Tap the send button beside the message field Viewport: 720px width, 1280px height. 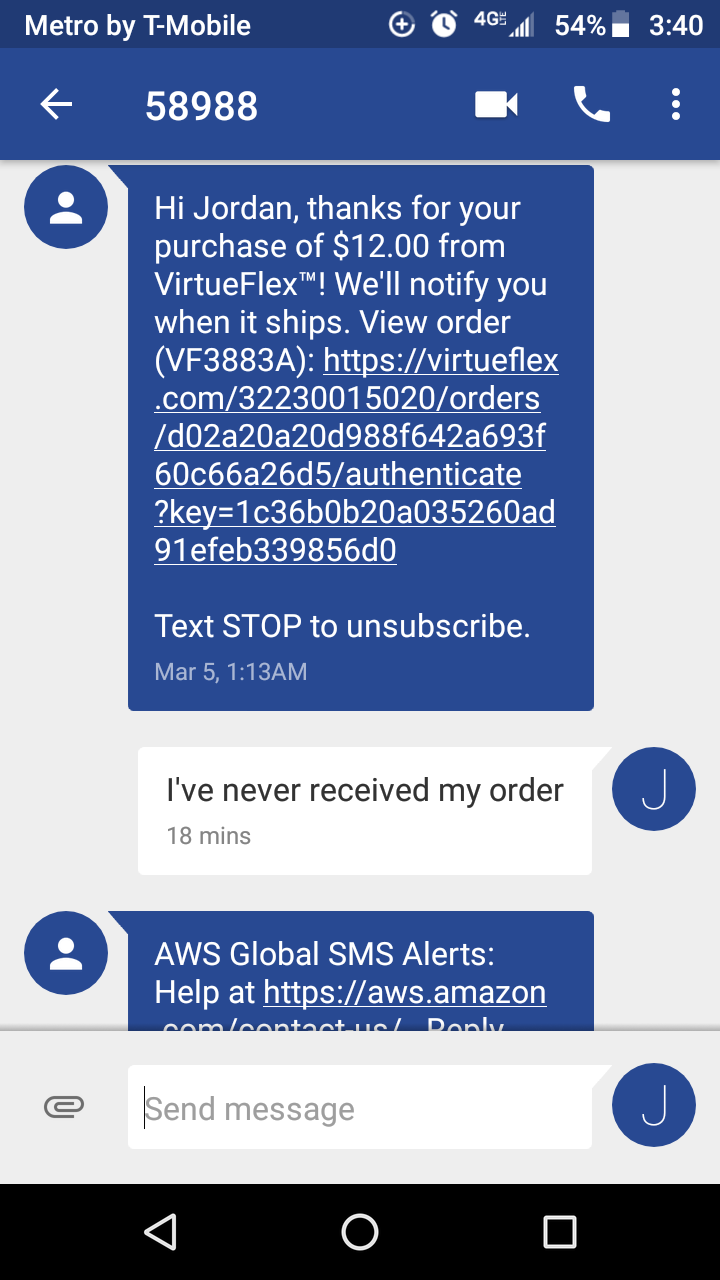pyautogui.click(x=654, y=1105)
